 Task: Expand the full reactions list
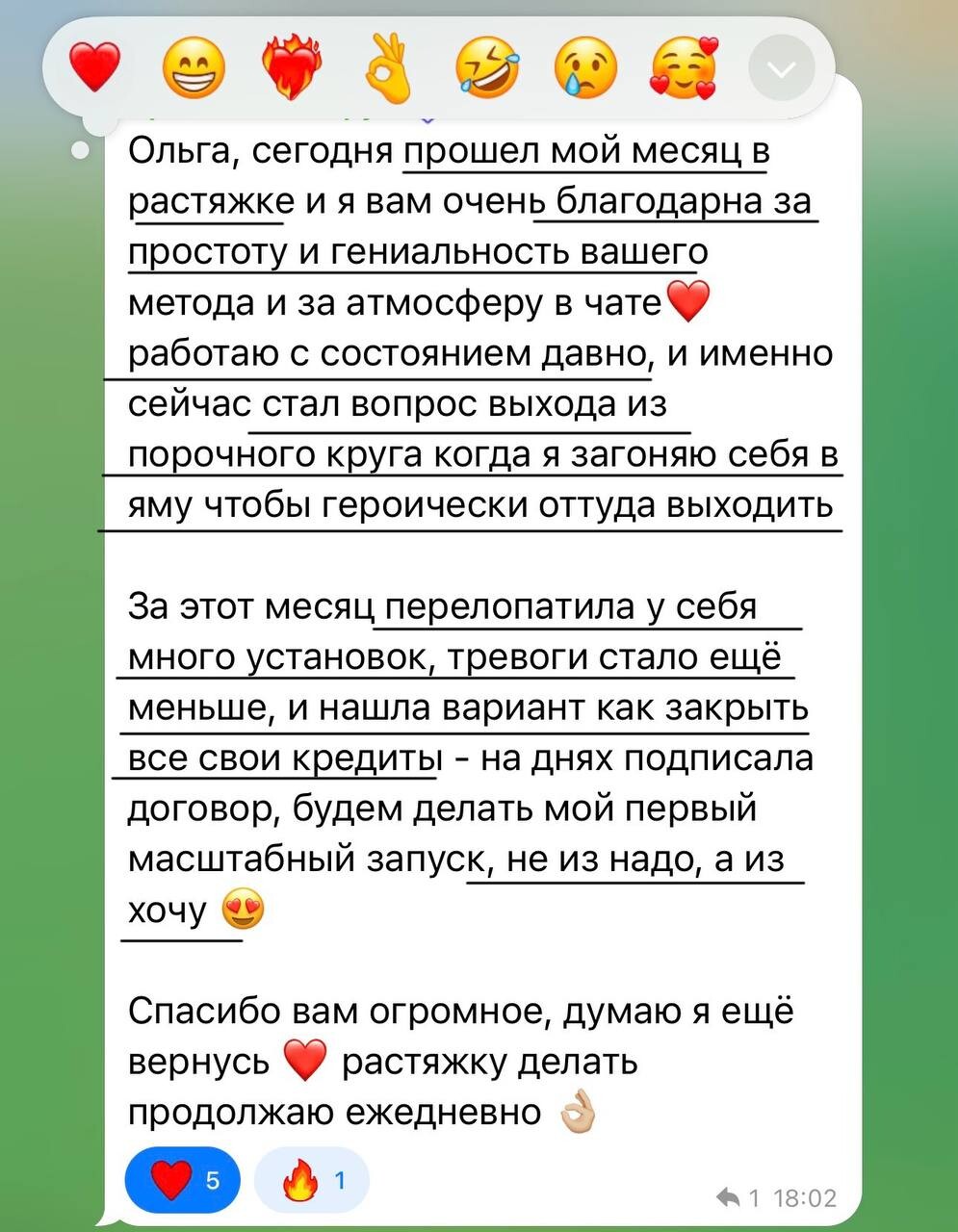781,69
